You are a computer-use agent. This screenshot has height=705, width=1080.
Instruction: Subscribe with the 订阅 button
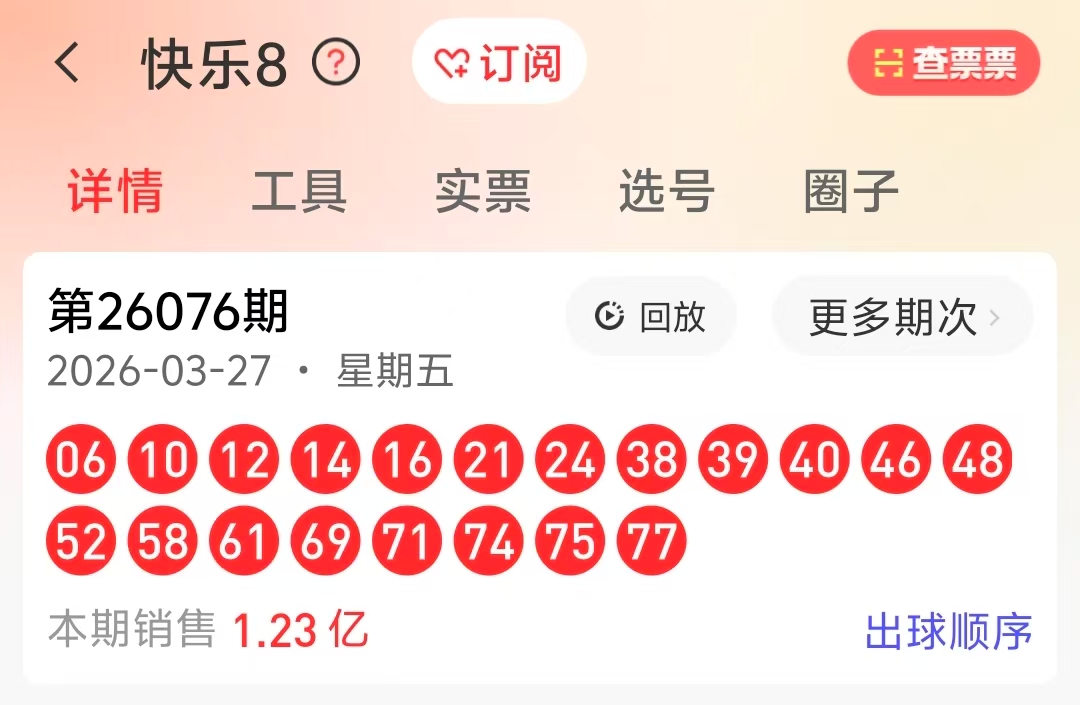click(498, 63)
